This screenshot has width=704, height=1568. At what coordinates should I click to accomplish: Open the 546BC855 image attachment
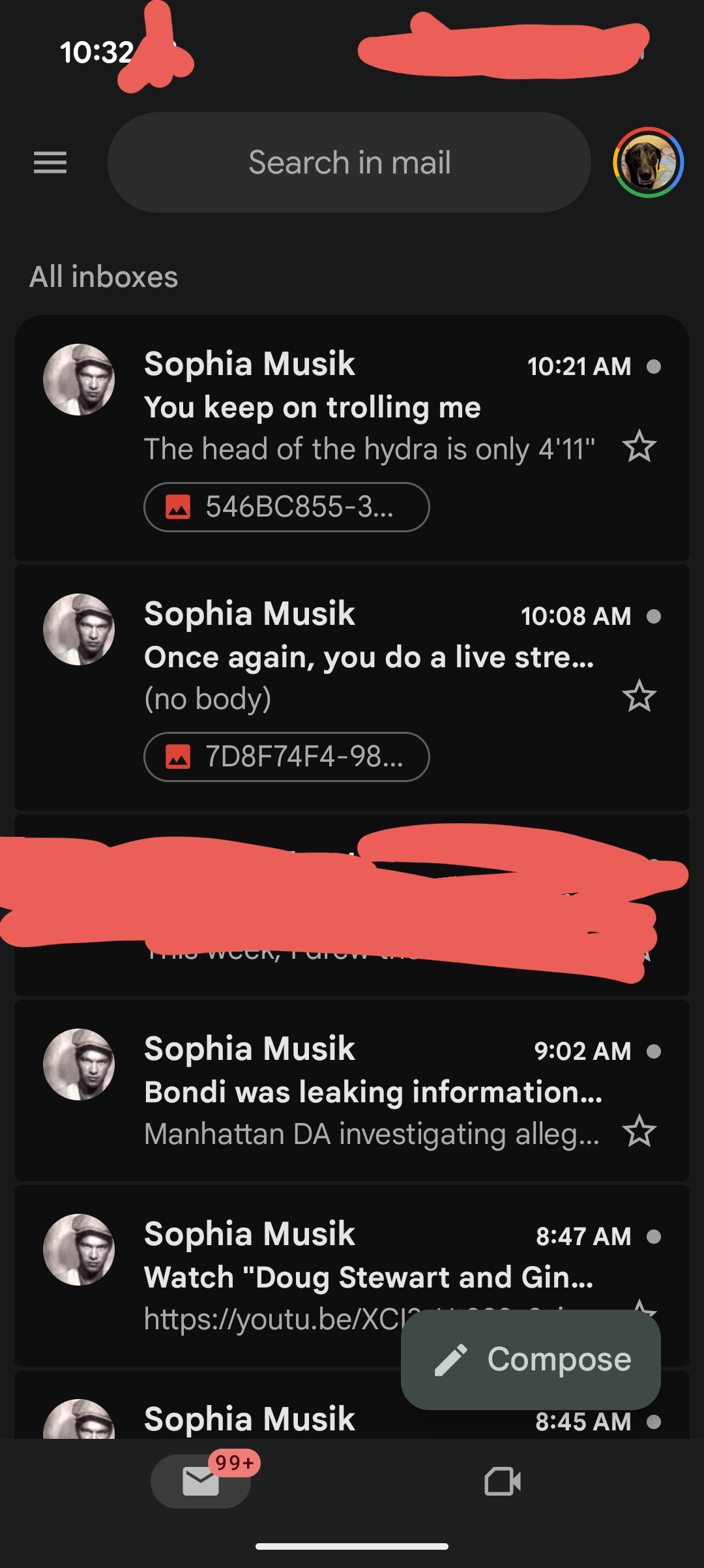(287, 507)
